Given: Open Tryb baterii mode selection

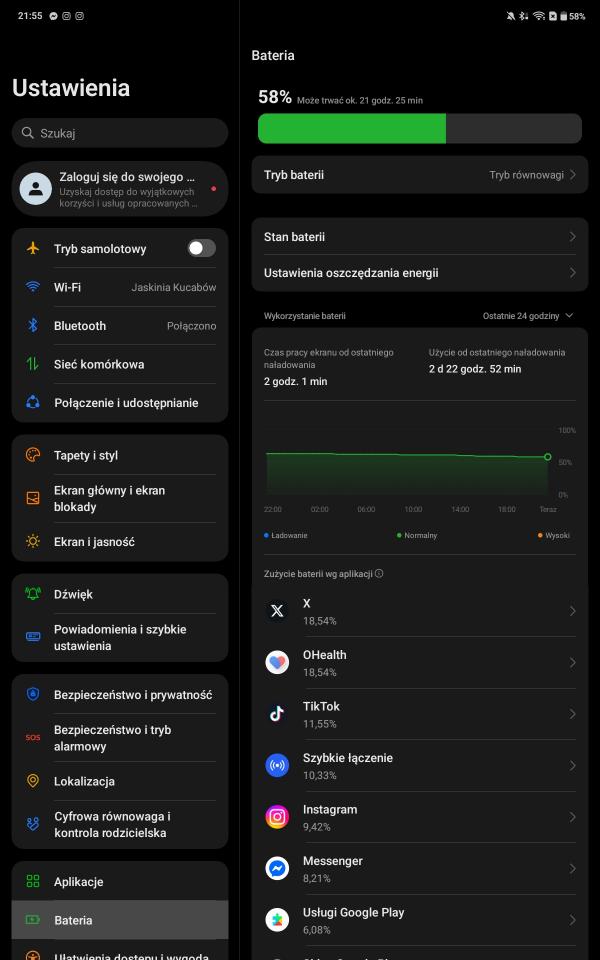Looking at the screenshot, I should point(420,175).
